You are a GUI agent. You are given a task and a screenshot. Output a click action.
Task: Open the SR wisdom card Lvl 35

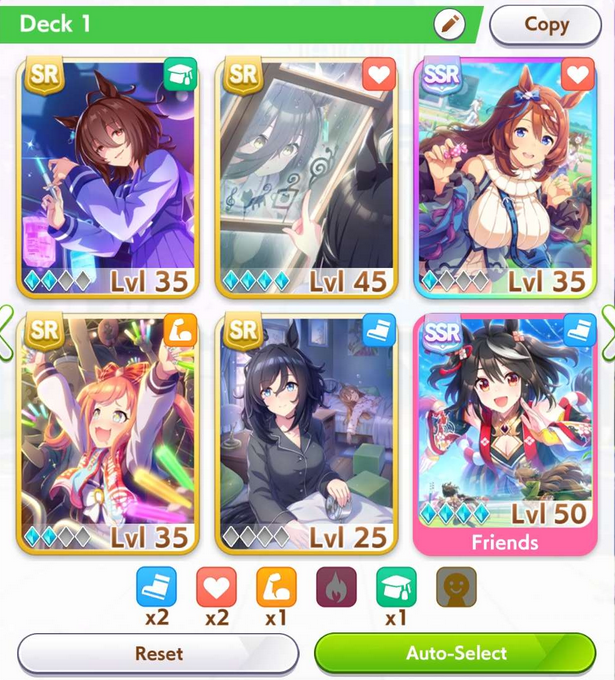pos(108,177)
